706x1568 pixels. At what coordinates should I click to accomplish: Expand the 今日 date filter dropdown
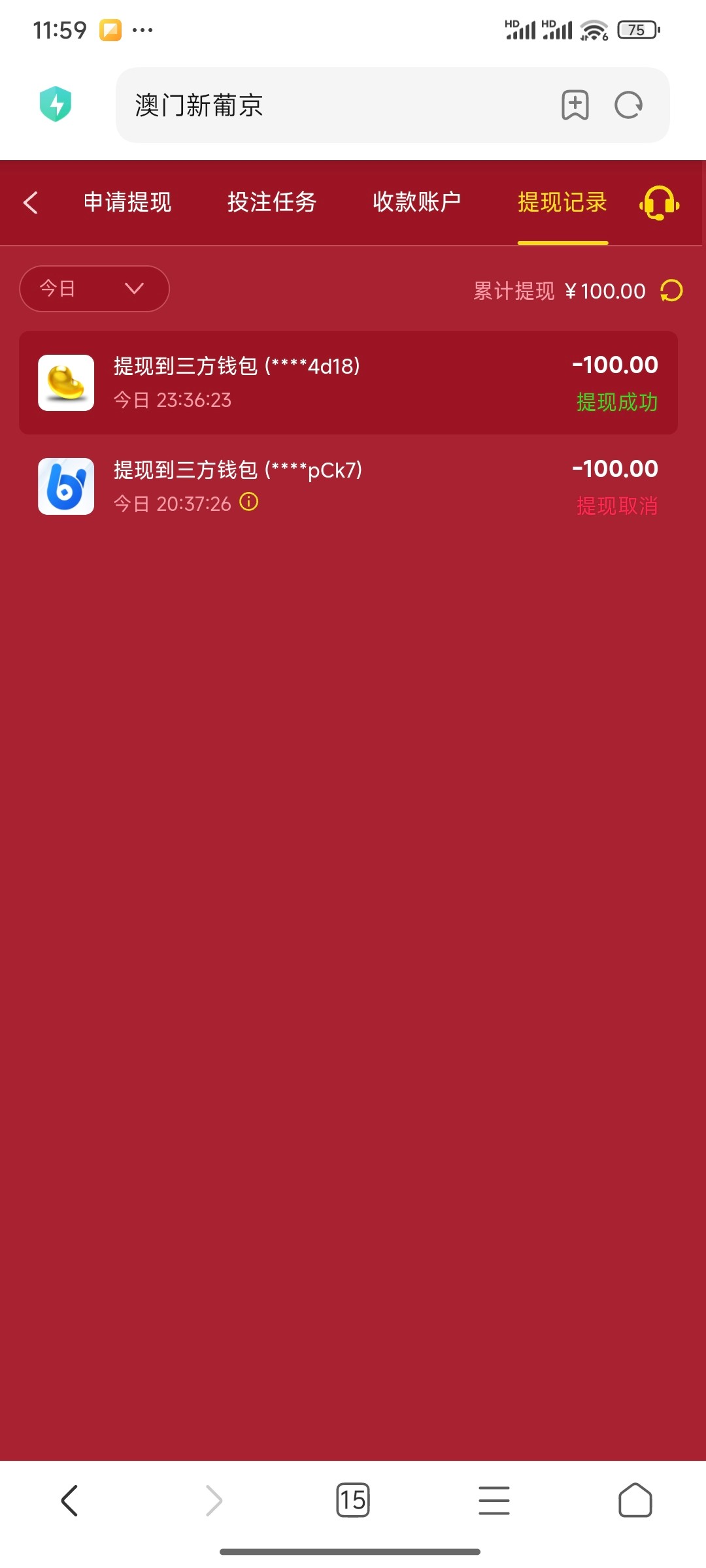click(x=95, y=289)
